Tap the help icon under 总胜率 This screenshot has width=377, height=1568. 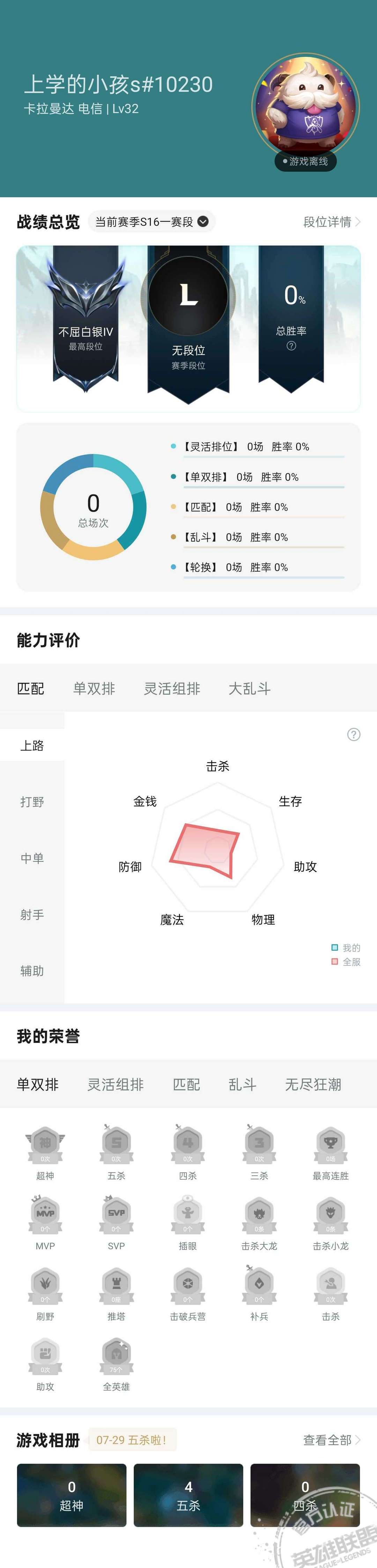click(x=291, y=346)
